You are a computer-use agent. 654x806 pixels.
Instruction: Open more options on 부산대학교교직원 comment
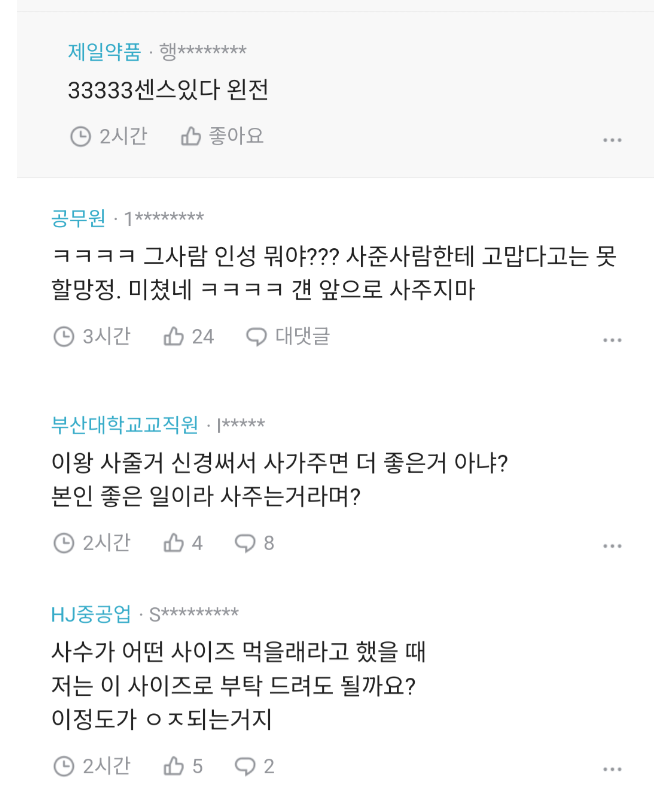point(612,546)
